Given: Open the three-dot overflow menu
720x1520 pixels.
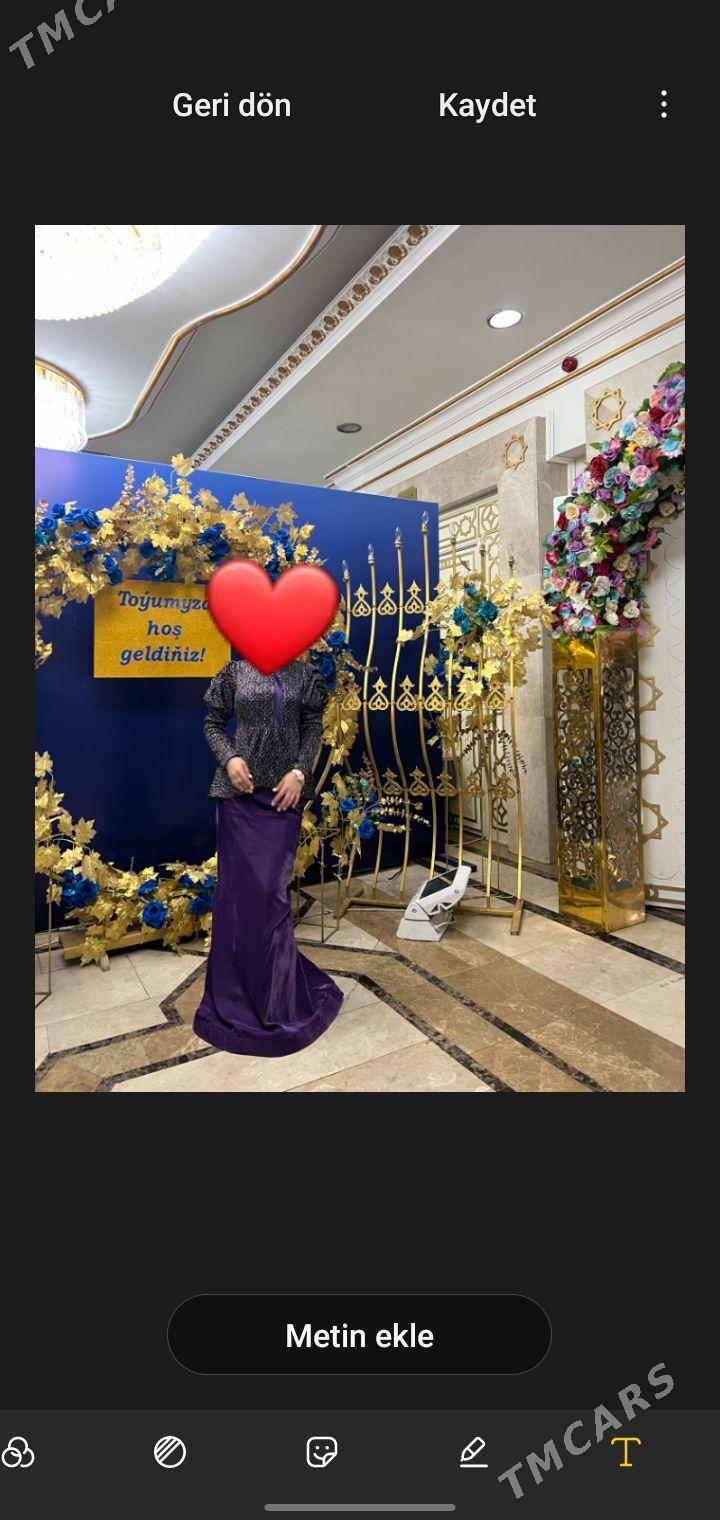Looking at the screenshot, I should pos(664,105).
